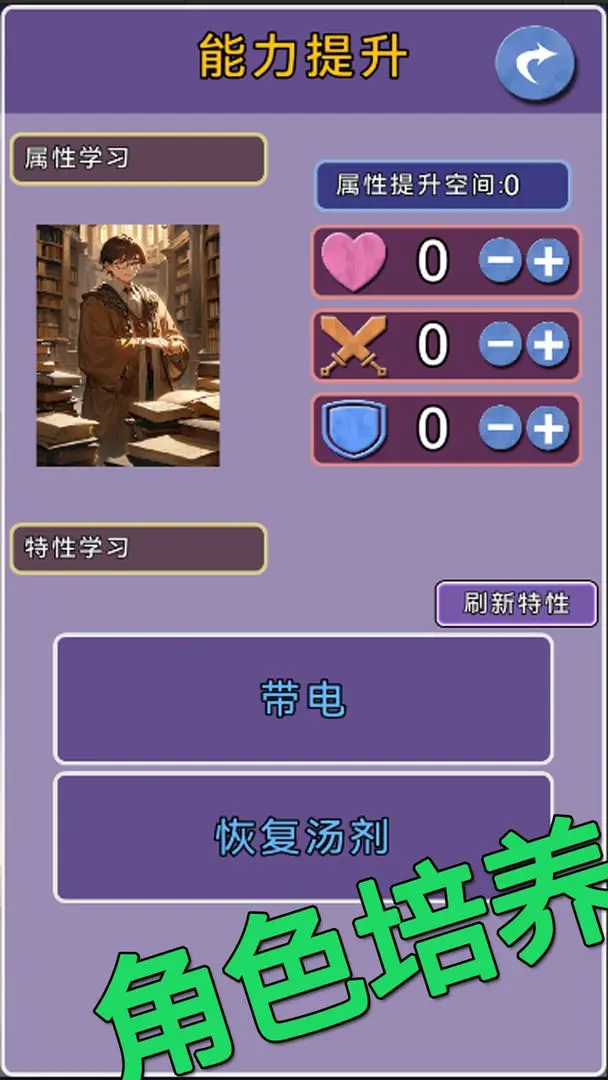The height and width of the screenshot is (1080, 608).
Task: Decrease the crossed swords attack attribute
Action: click(x=500, y=346)
